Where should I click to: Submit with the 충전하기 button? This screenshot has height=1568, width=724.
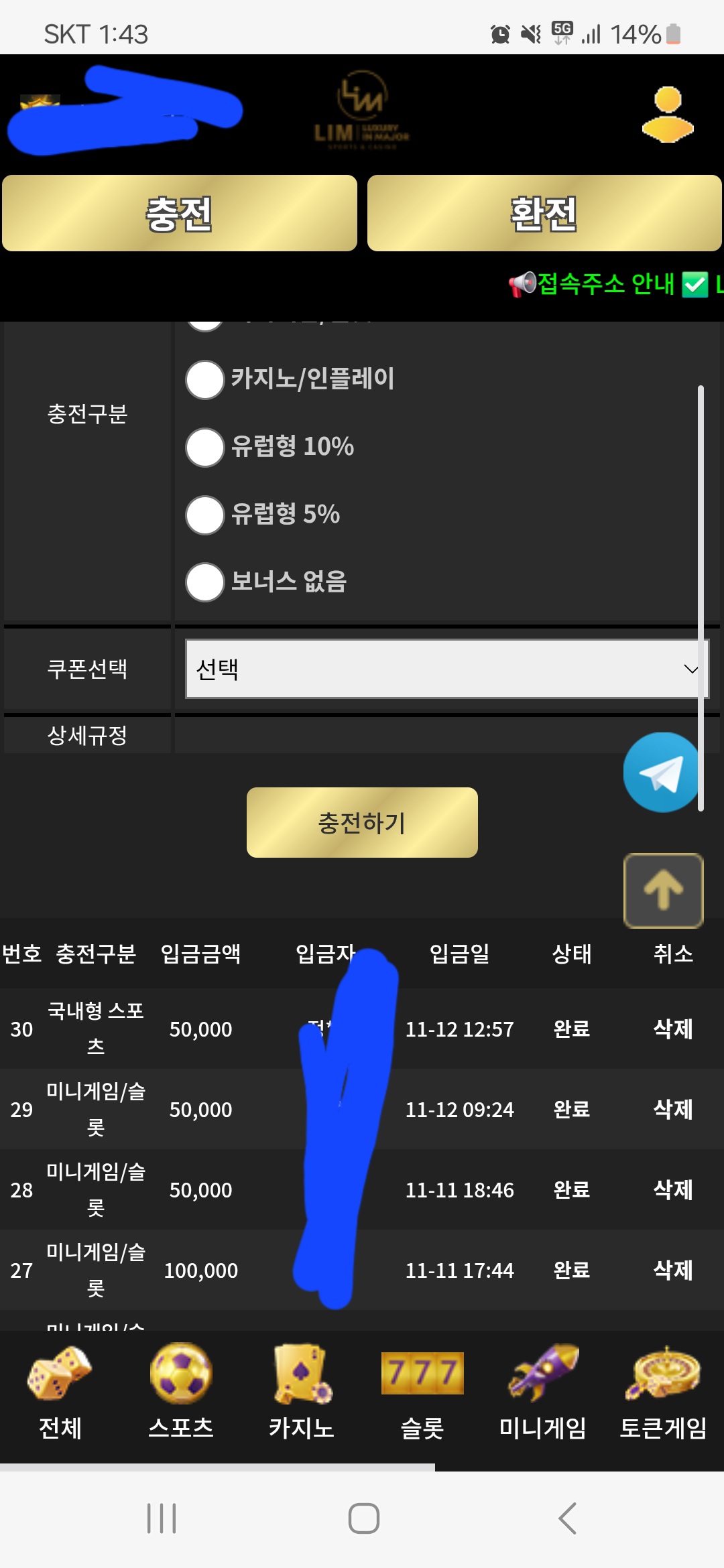pos(362,823)
